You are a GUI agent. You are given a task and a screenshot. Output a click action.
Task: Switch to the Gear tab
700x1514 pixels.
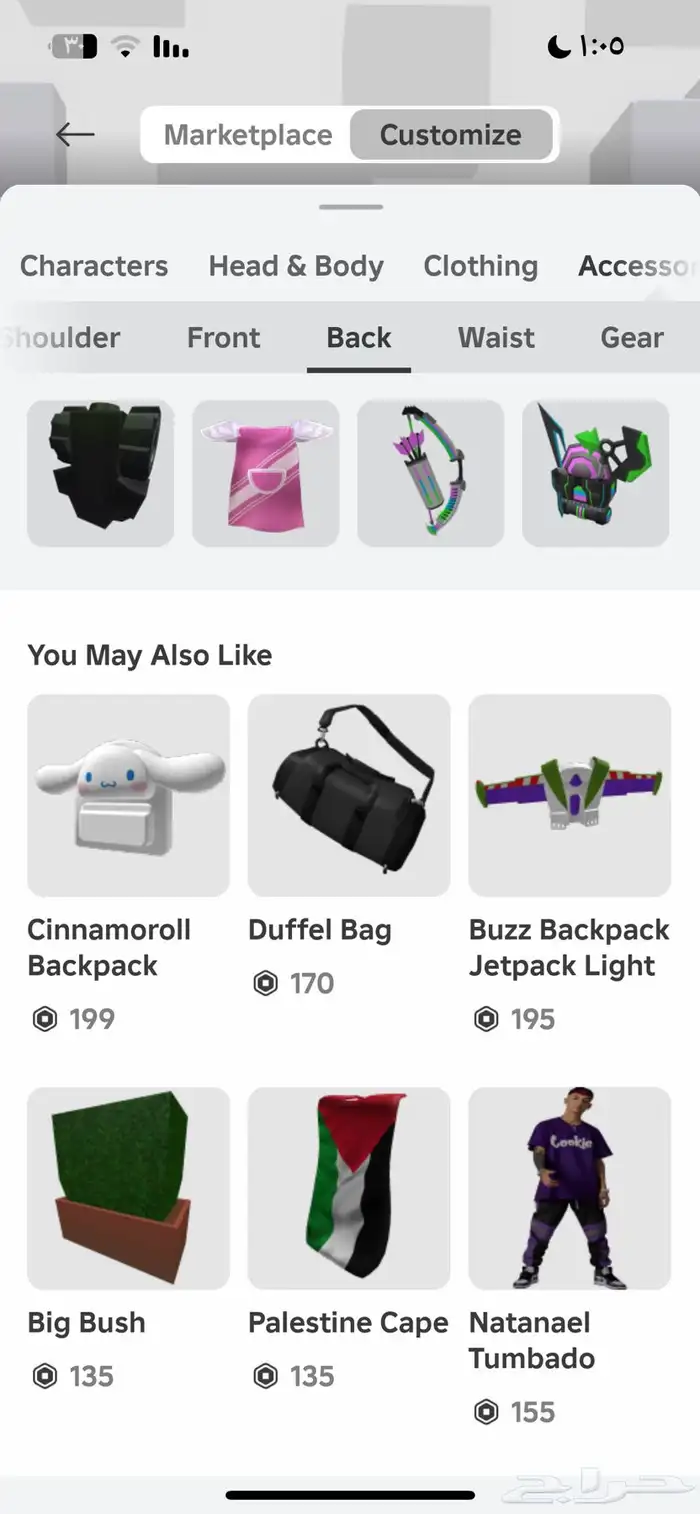(632, 338)
